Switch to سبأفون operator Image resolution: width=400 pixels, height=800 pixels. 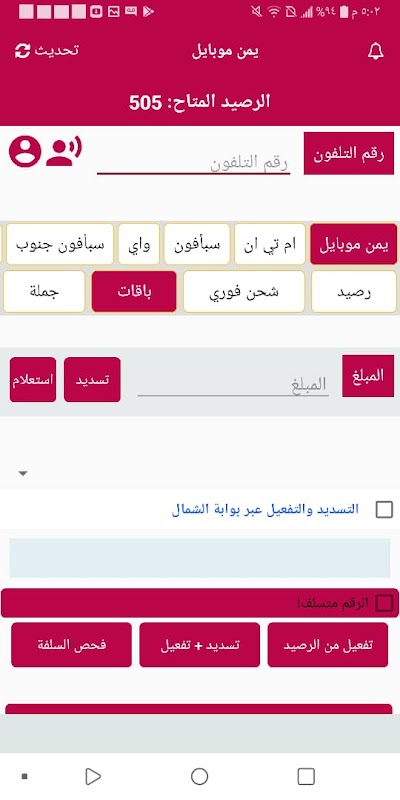point(197,244)
